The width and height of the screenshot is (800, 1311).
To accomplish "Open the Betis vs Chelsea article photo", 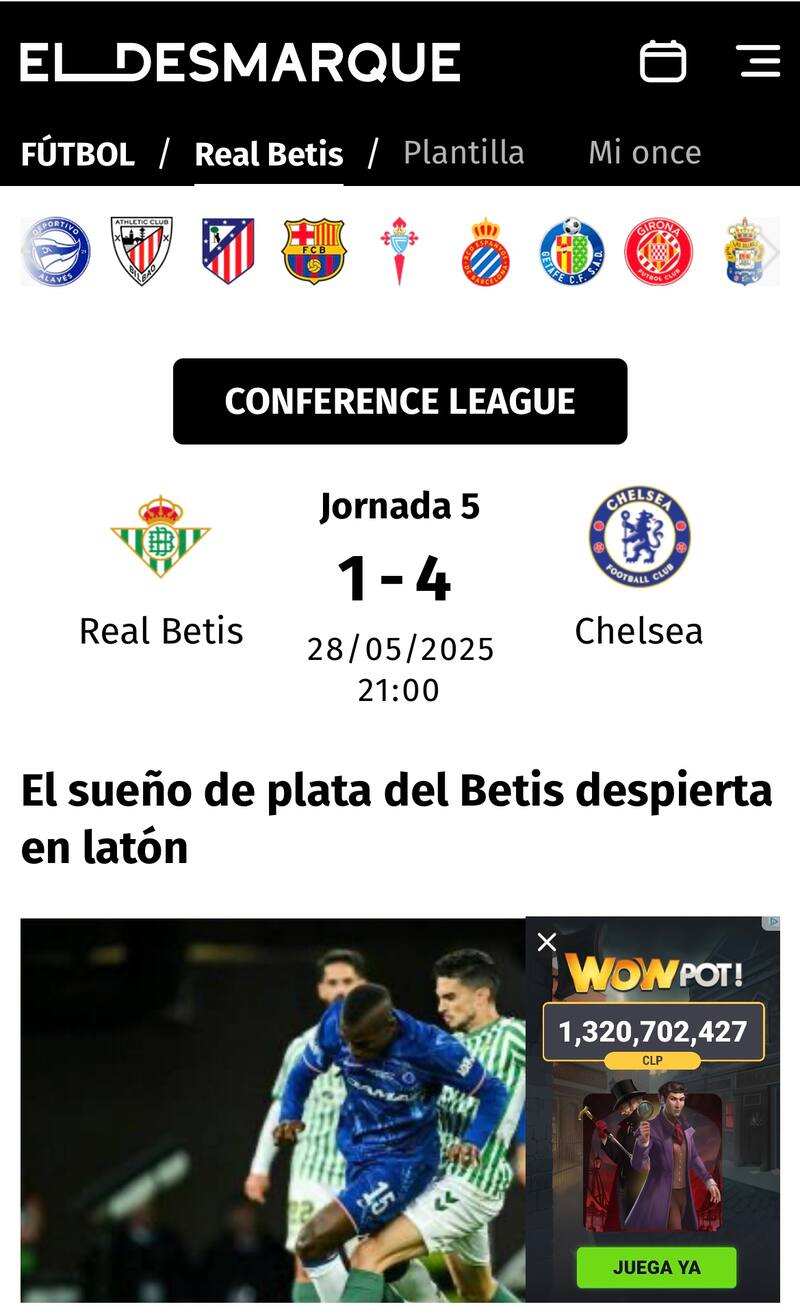I will click(x=272, y=1110).
